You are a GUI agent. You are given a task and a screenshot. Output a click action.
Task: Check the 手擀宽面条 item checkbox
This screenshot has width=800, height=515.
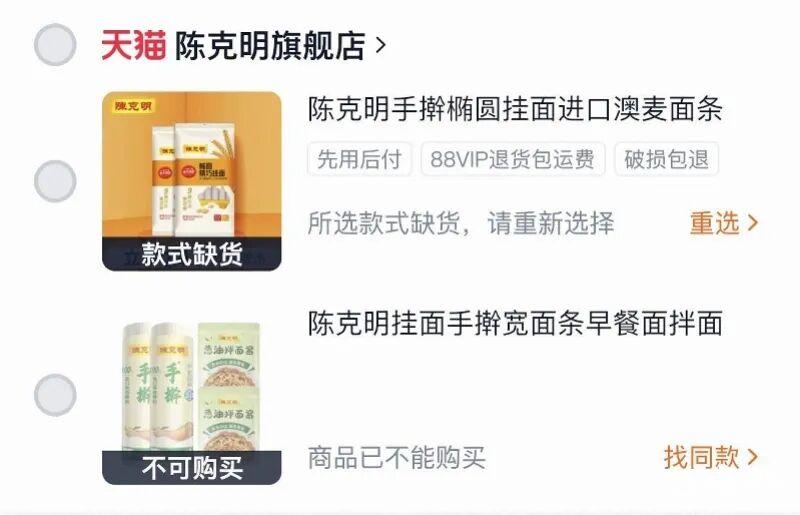point(55,395)
